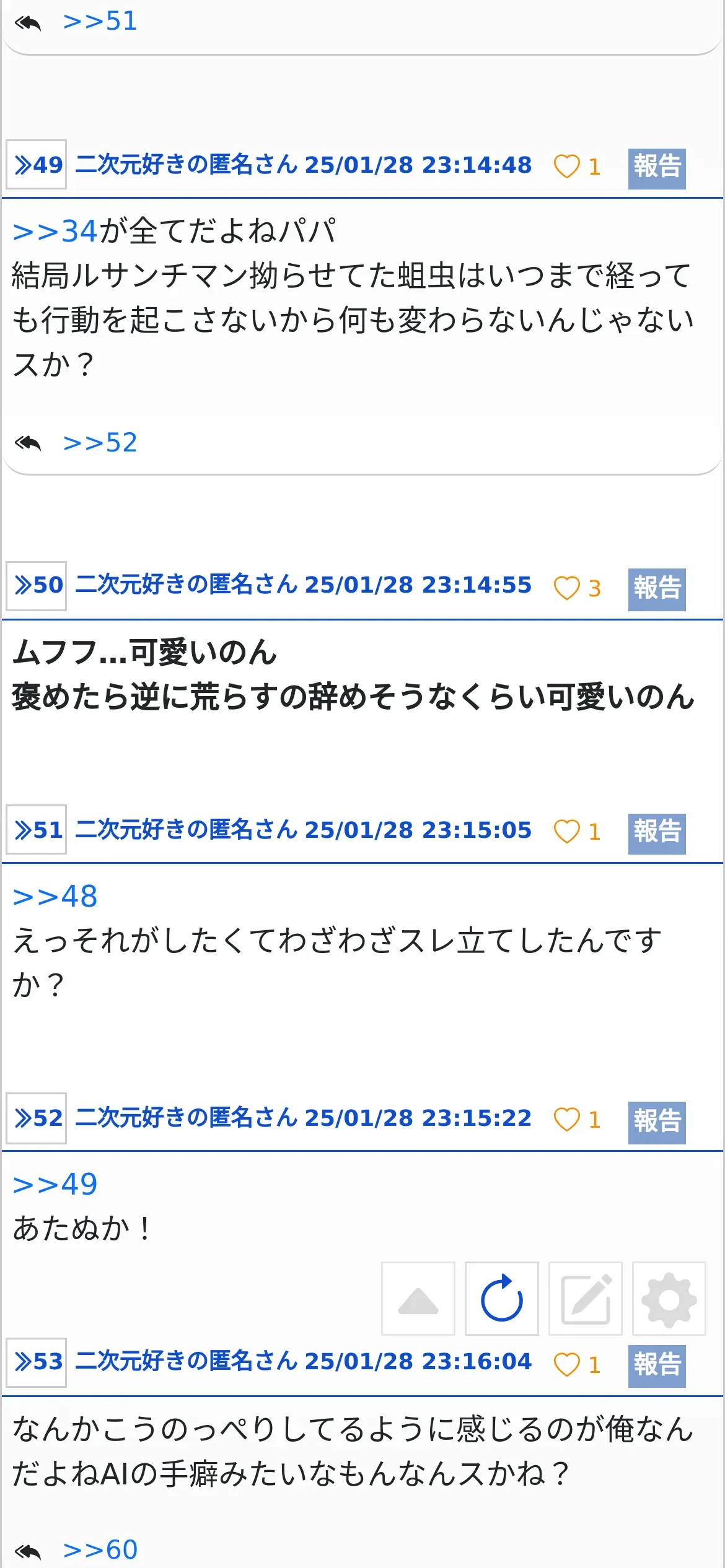The image size is (725, 1568).
Task: Report post 53 with 報告 button
Action: [x=657, y=1365]
